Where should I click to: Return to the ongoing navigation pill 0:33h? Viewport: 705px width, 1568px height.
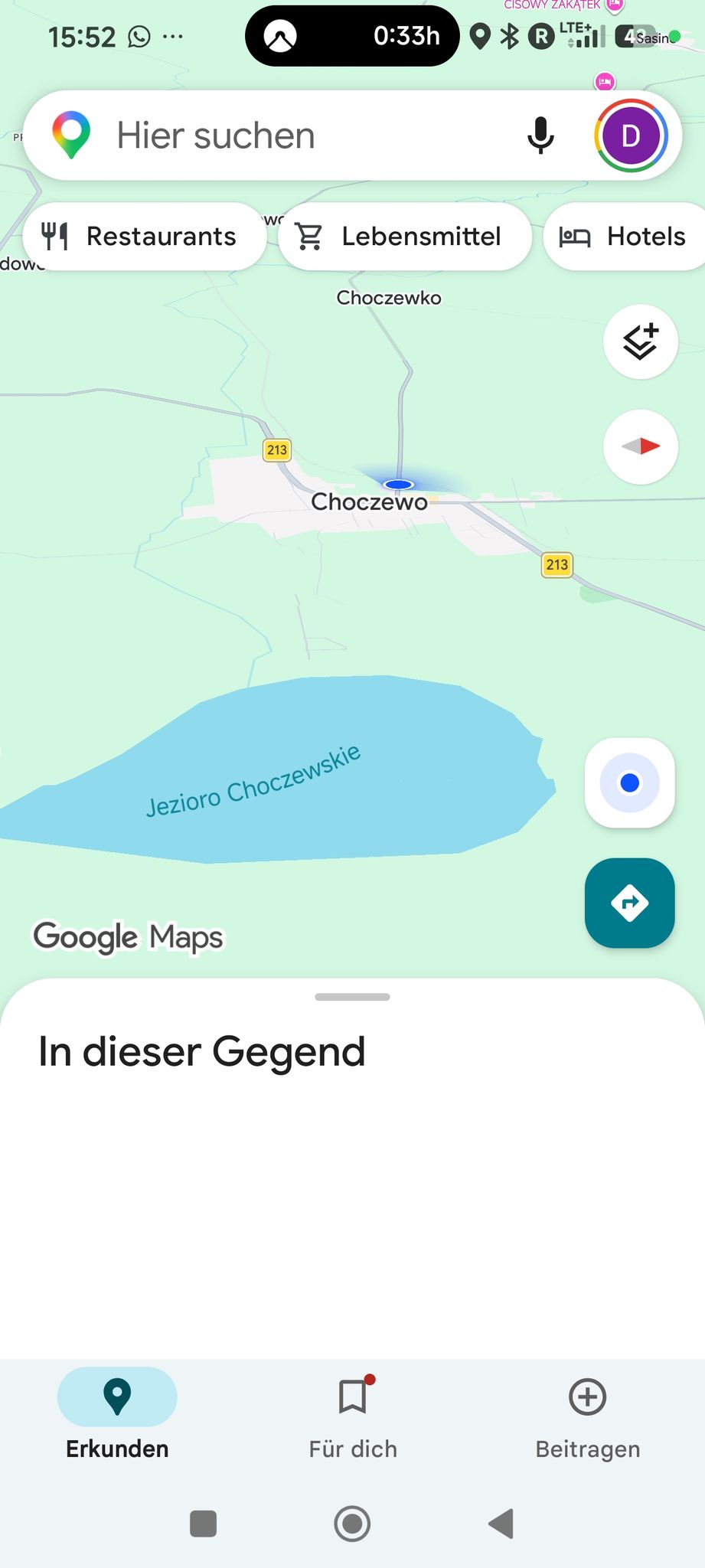pyautogui.click(x=352, y=36)
